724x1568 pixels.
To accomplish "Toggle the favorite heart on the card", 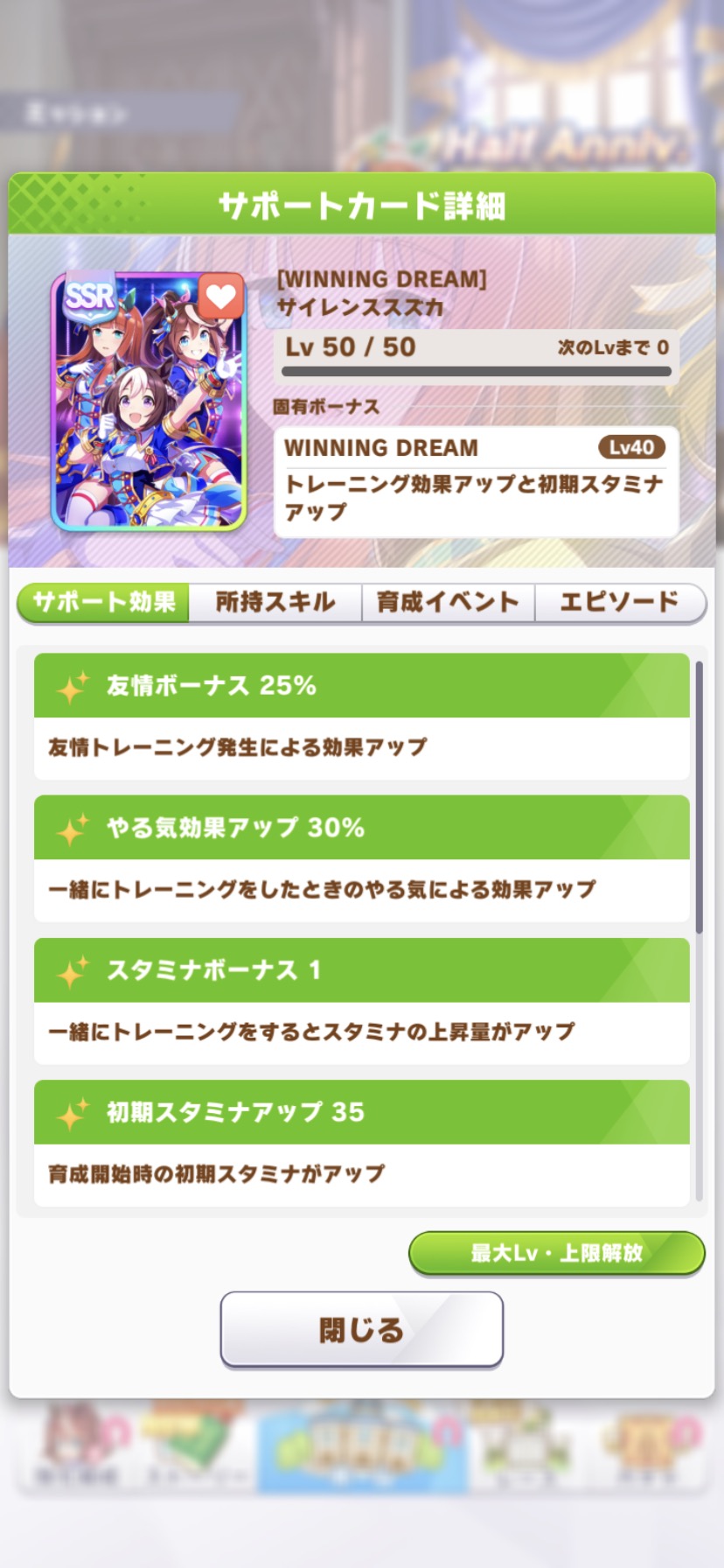I will 220,298.
